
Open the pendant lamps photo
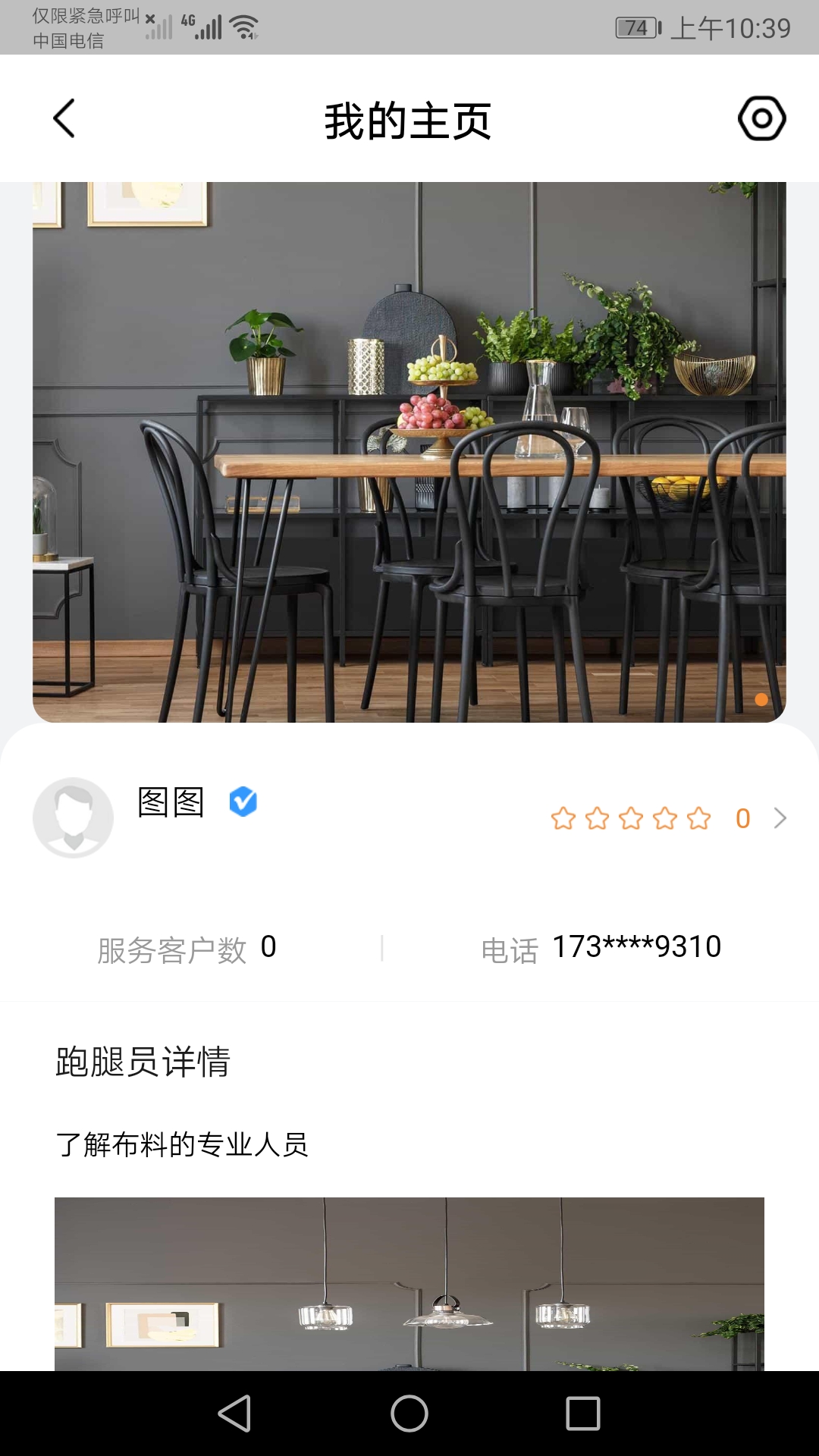coord(409,1284)
